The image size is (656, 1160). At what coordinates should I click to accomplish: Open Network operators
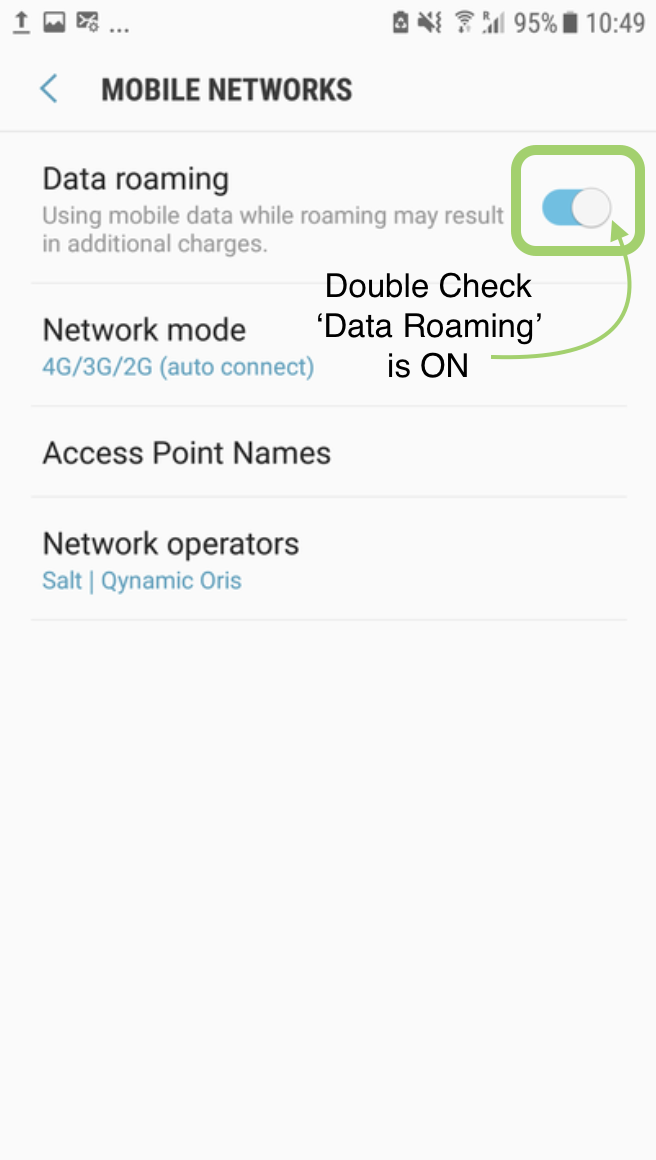click(x=328, y=559)
